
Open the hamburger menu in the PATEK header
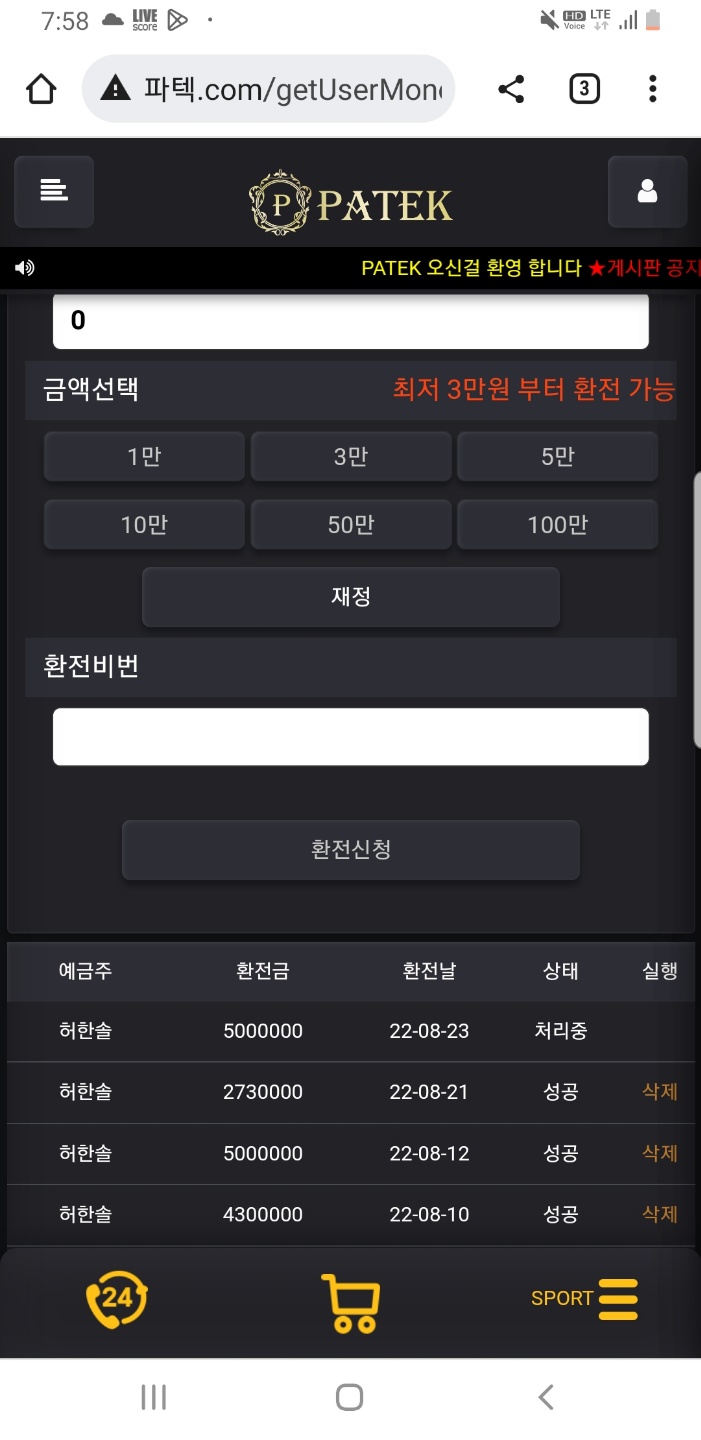54,191
